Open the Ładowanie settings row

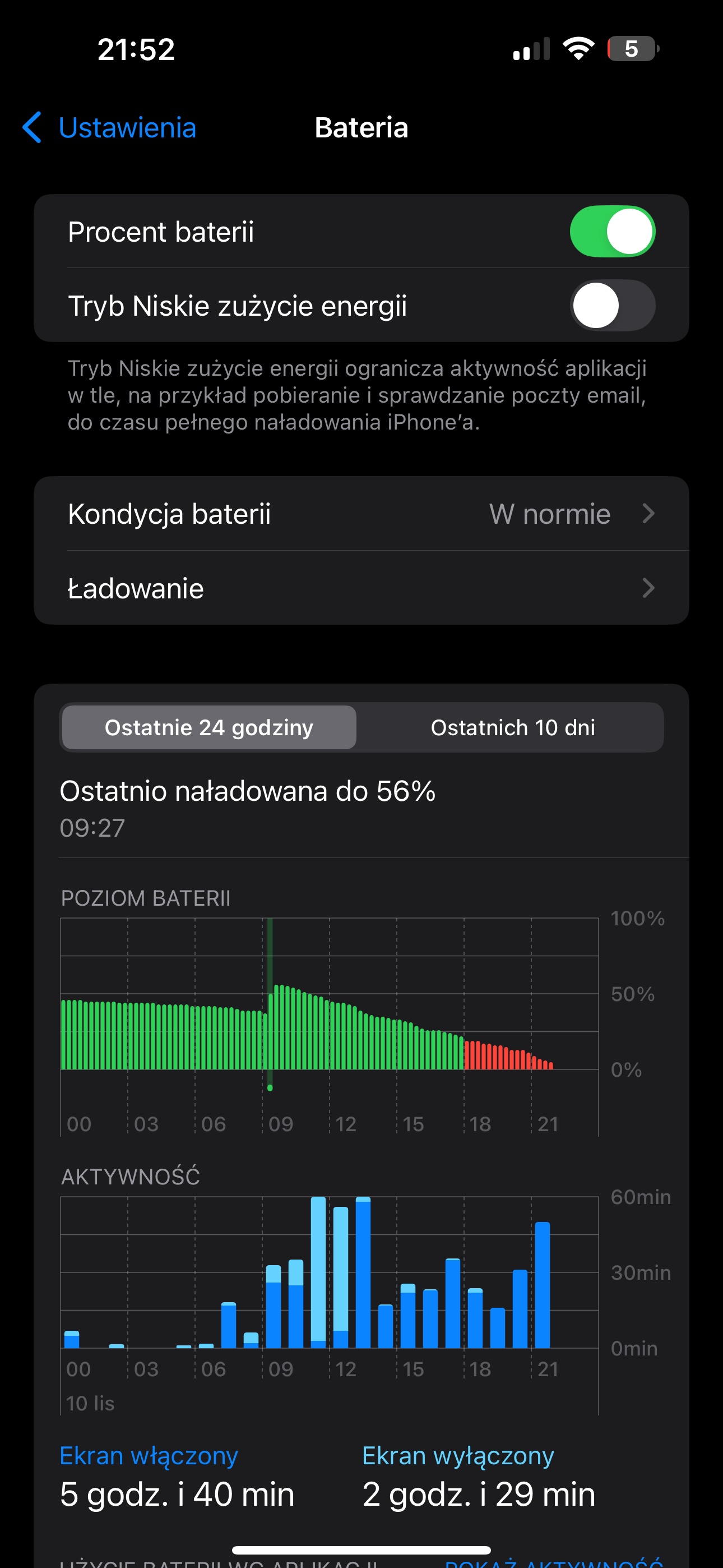(x=361, y=588)
